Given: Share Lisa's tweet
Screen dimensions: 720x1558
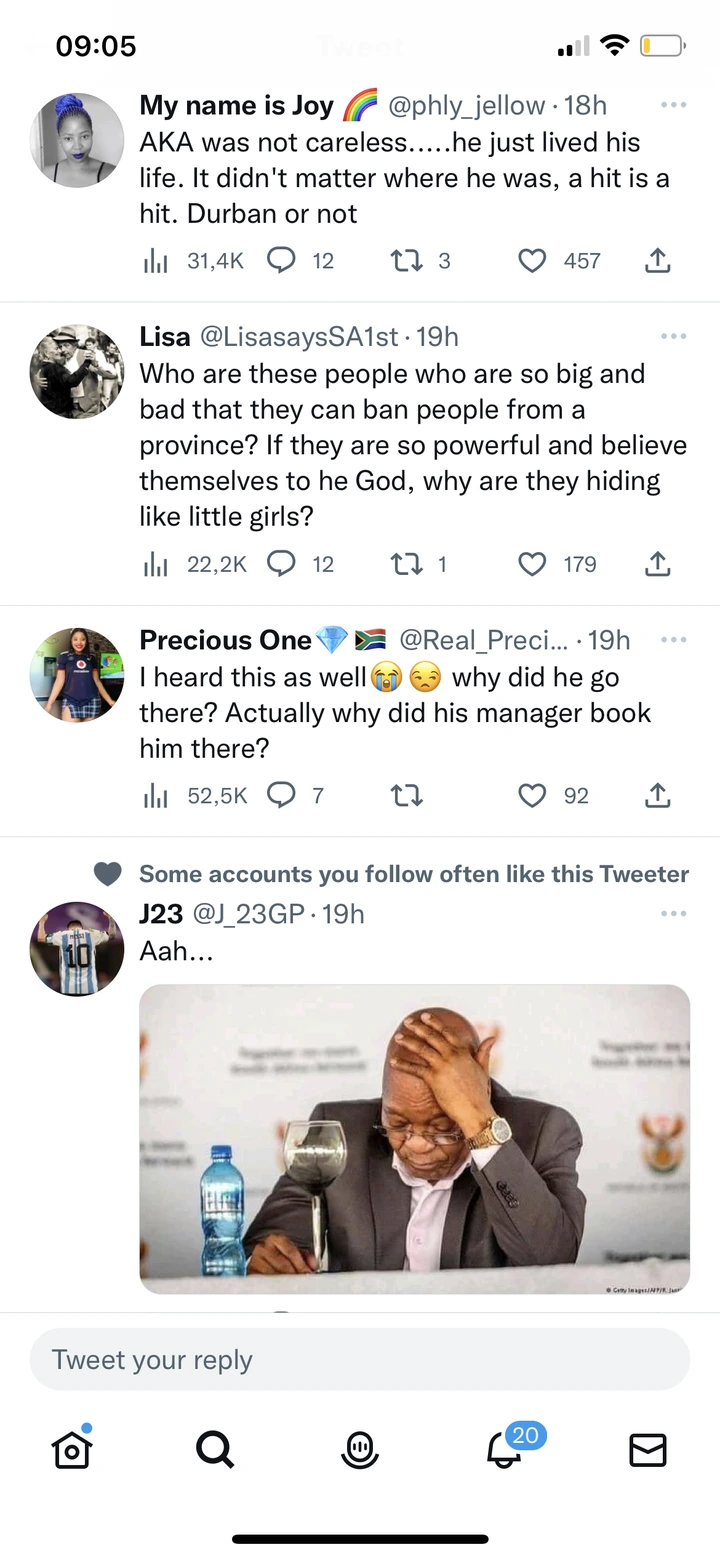Looking at the screenshot, I should pyautogui.click(x=657, y=564).
